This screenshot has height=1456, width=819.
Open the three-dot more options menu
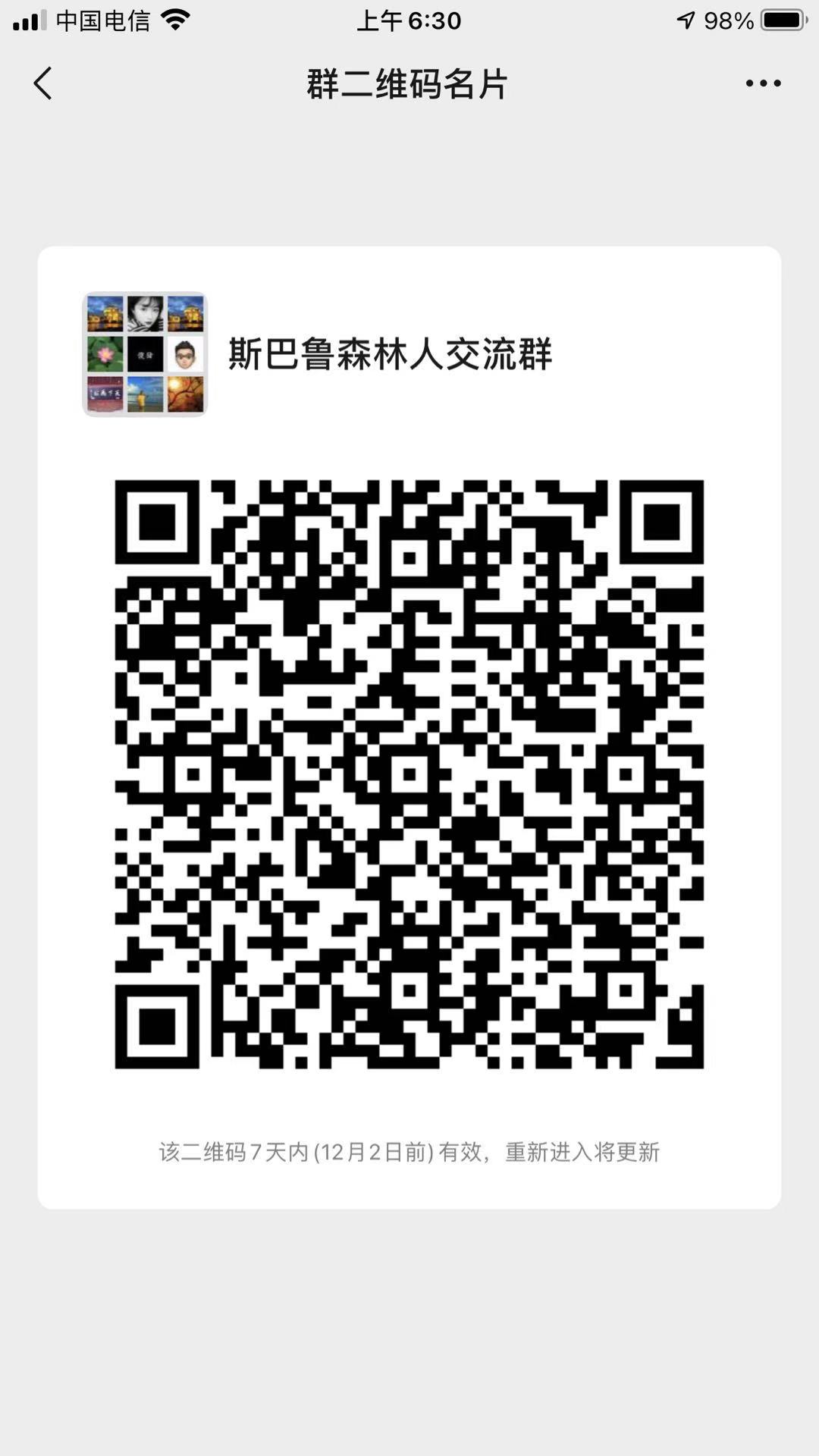point(763,83)
